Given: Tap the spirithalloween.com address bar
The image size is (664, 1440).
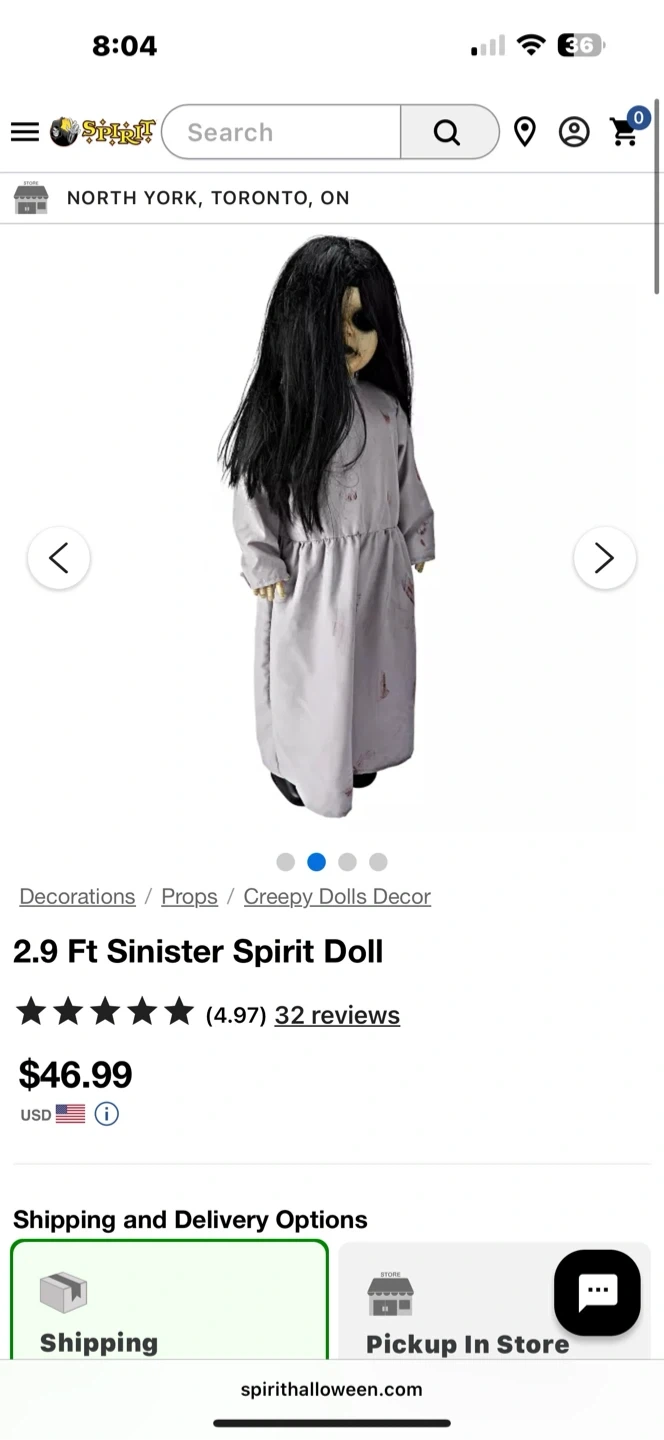Looking at the screenshot, I should 332,1389.
